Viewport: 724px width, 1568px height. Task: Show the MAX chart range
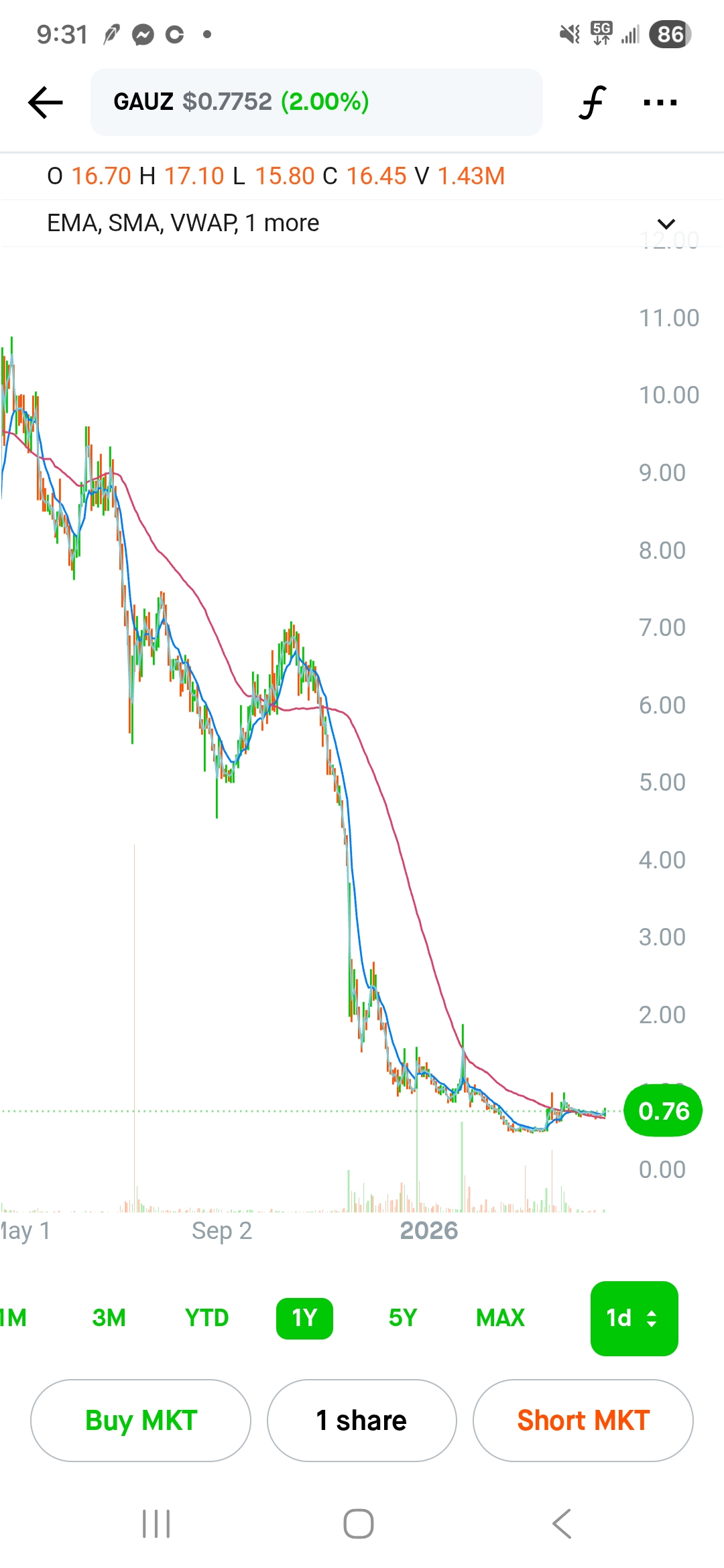(500, 1318)
